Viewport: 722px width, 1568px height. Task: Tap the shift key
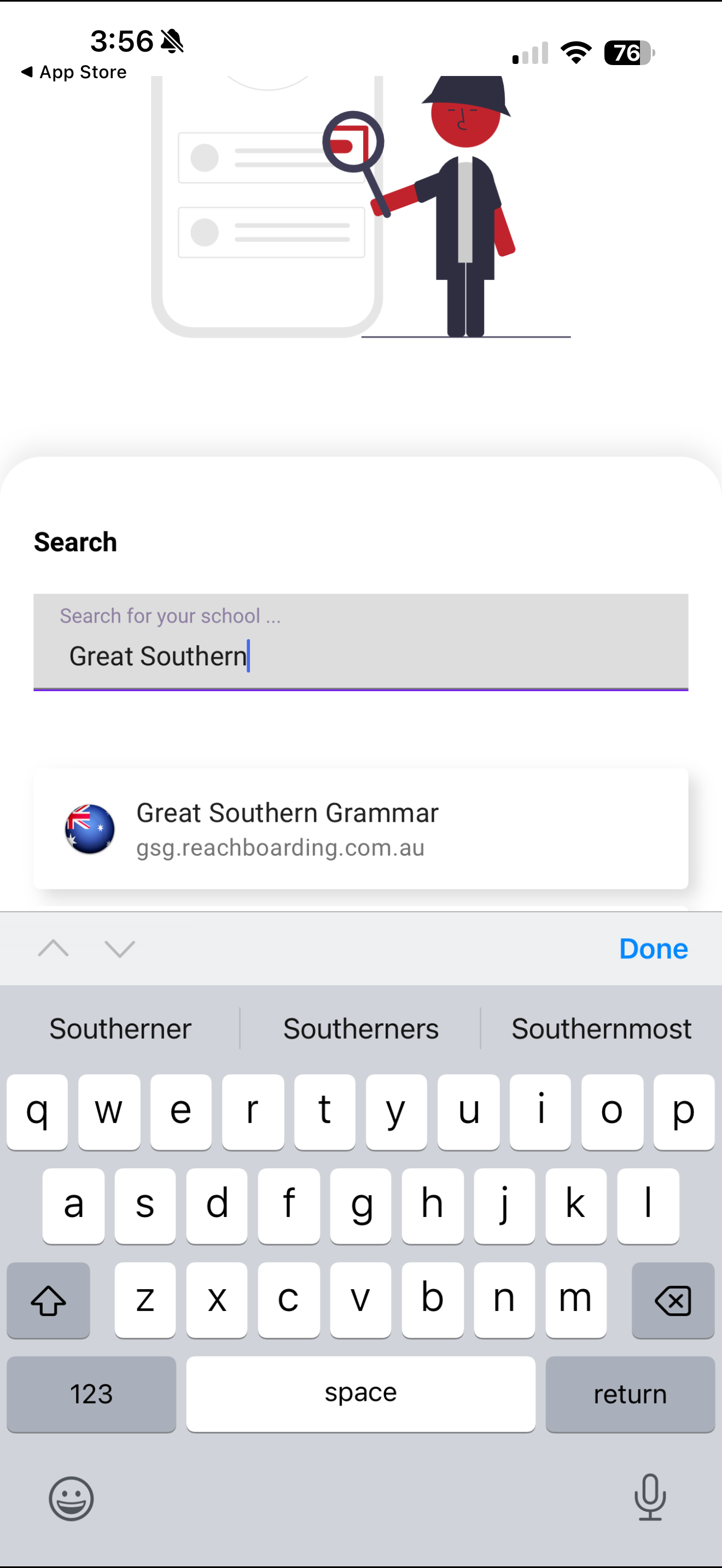[x=49, y=1300]
